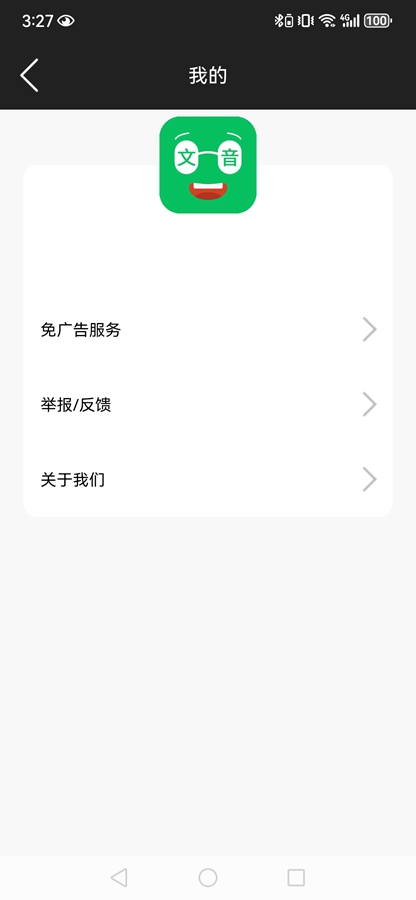Open the system recent apps button

click(x=296, y=878)
